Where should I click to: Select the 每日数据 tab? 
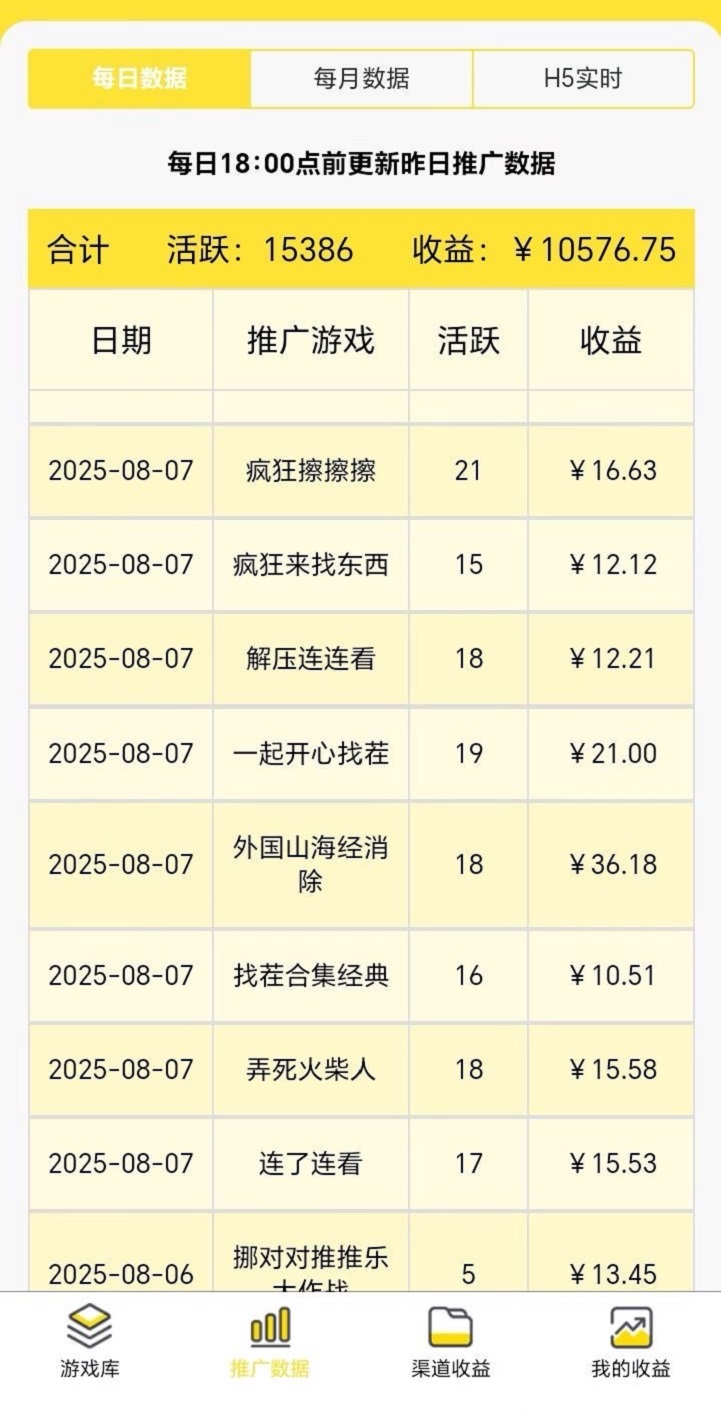[139, 76]
